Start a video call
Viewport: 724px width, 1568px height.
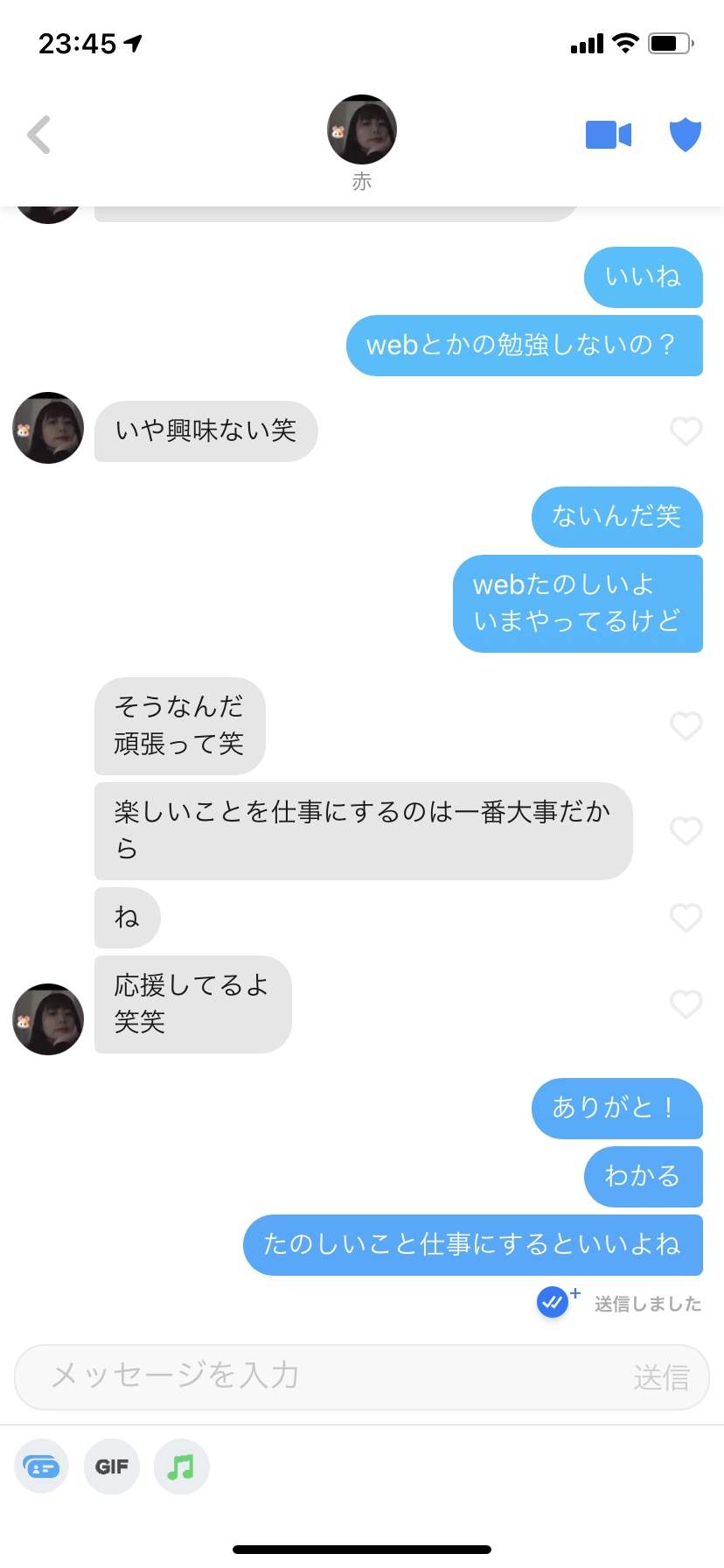tap(608, 135)
